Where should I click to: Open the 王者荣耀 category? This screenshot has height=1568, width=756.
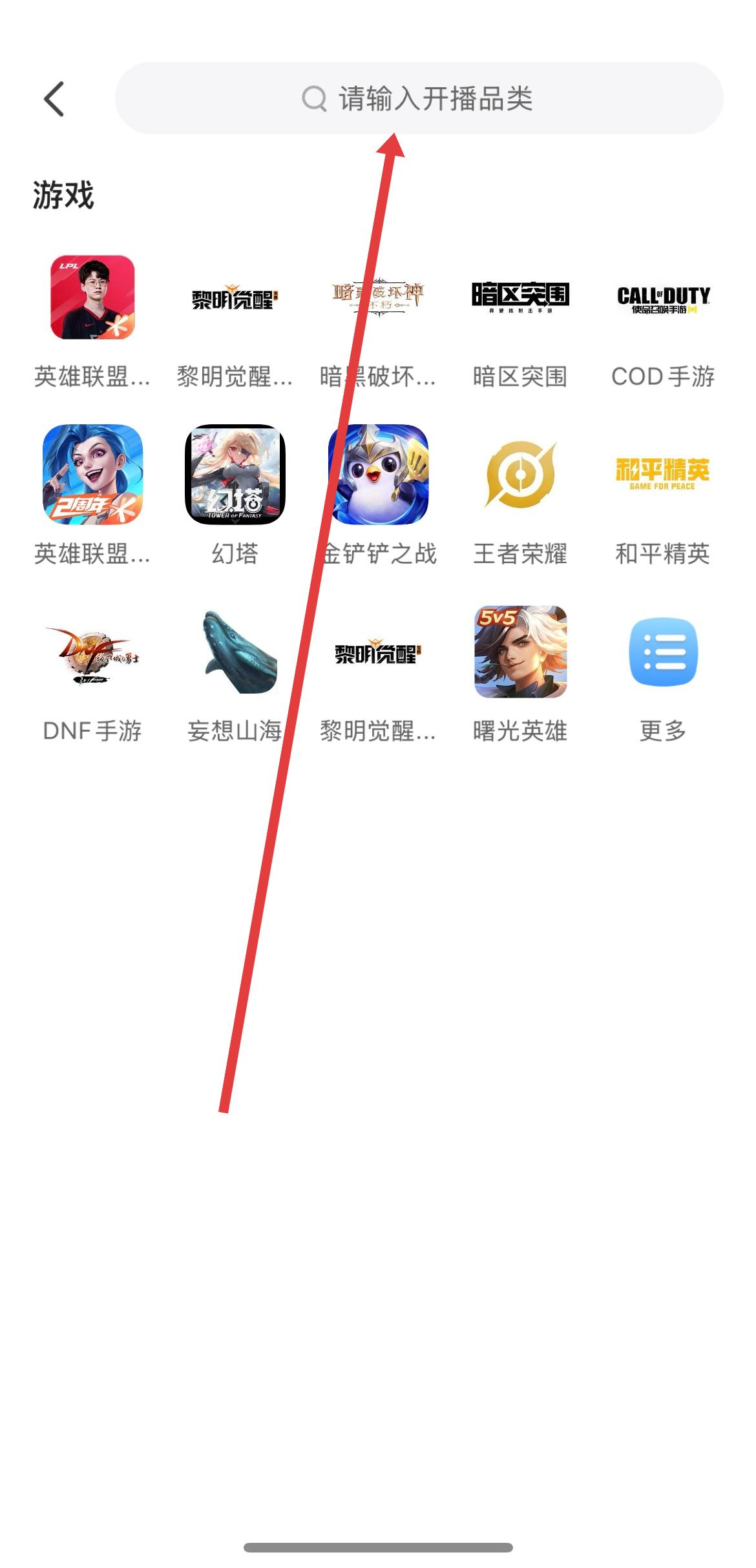[520, 475]
